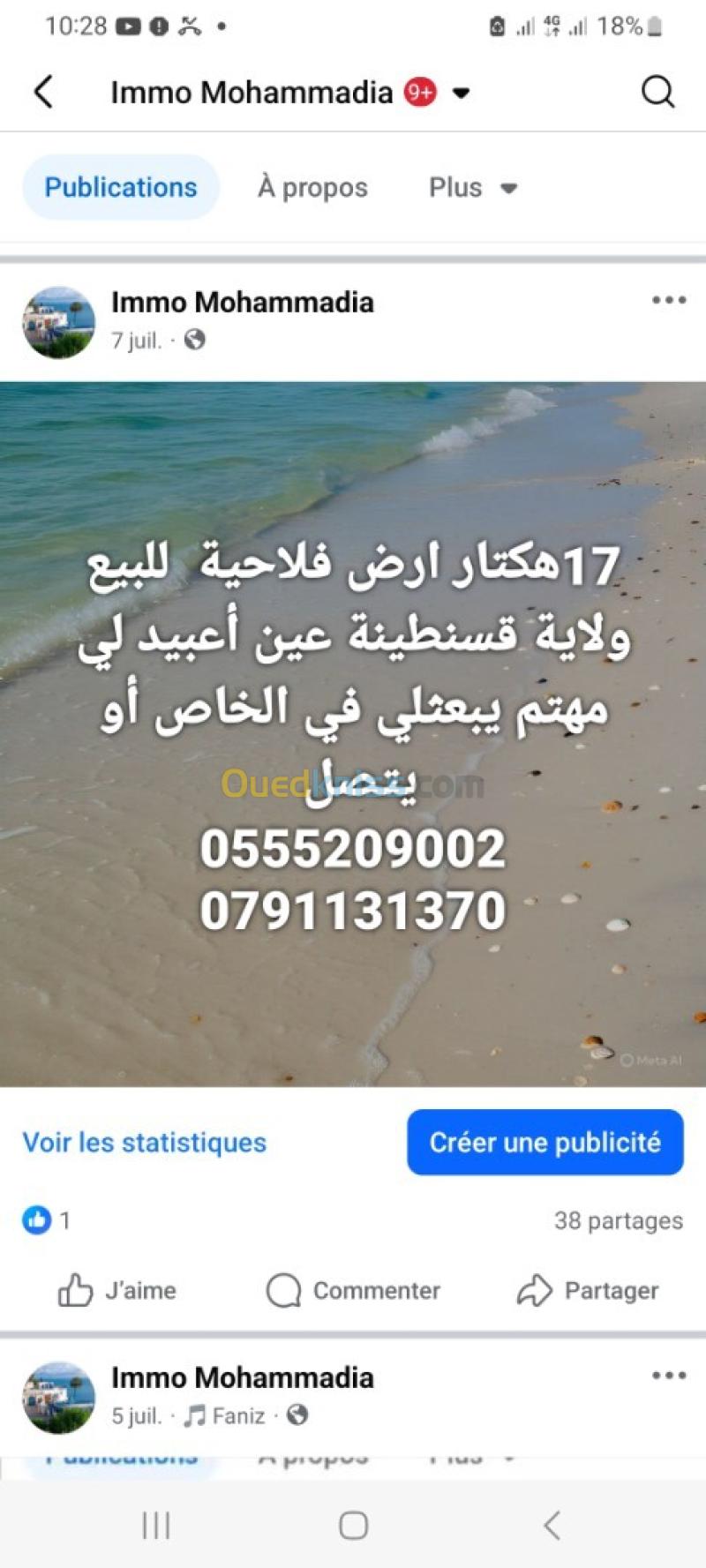Screen dimensions: 706x1568
Task: Share the post via Partager
Action: point(588,1290)
